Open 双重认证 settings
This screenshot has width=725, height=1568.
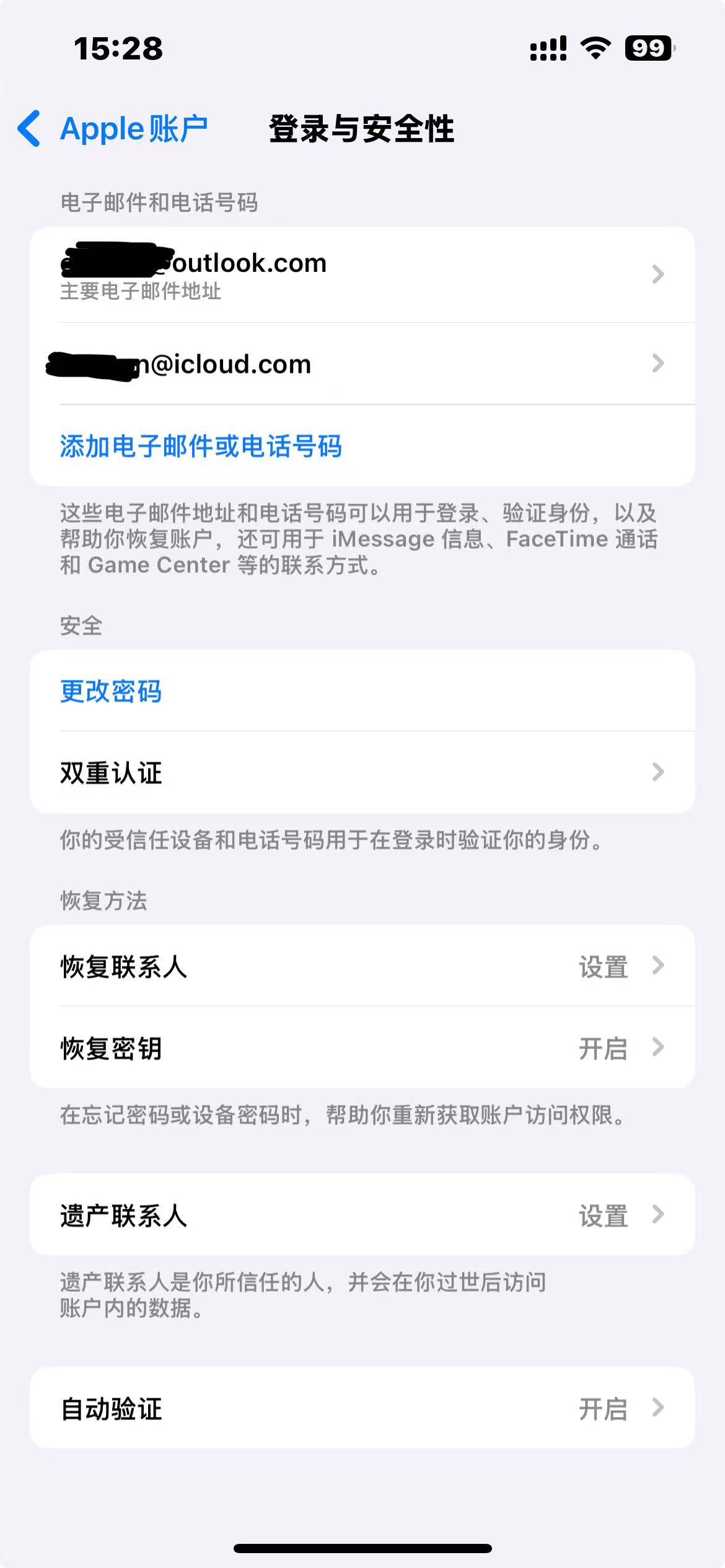(362, 773)
